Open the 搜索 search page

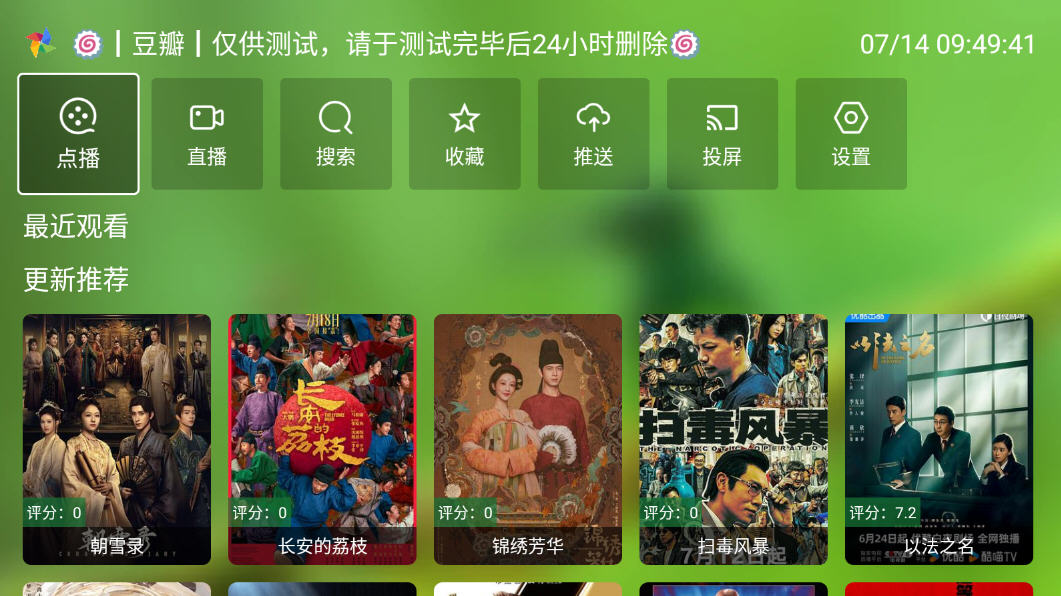click(336, 134)
